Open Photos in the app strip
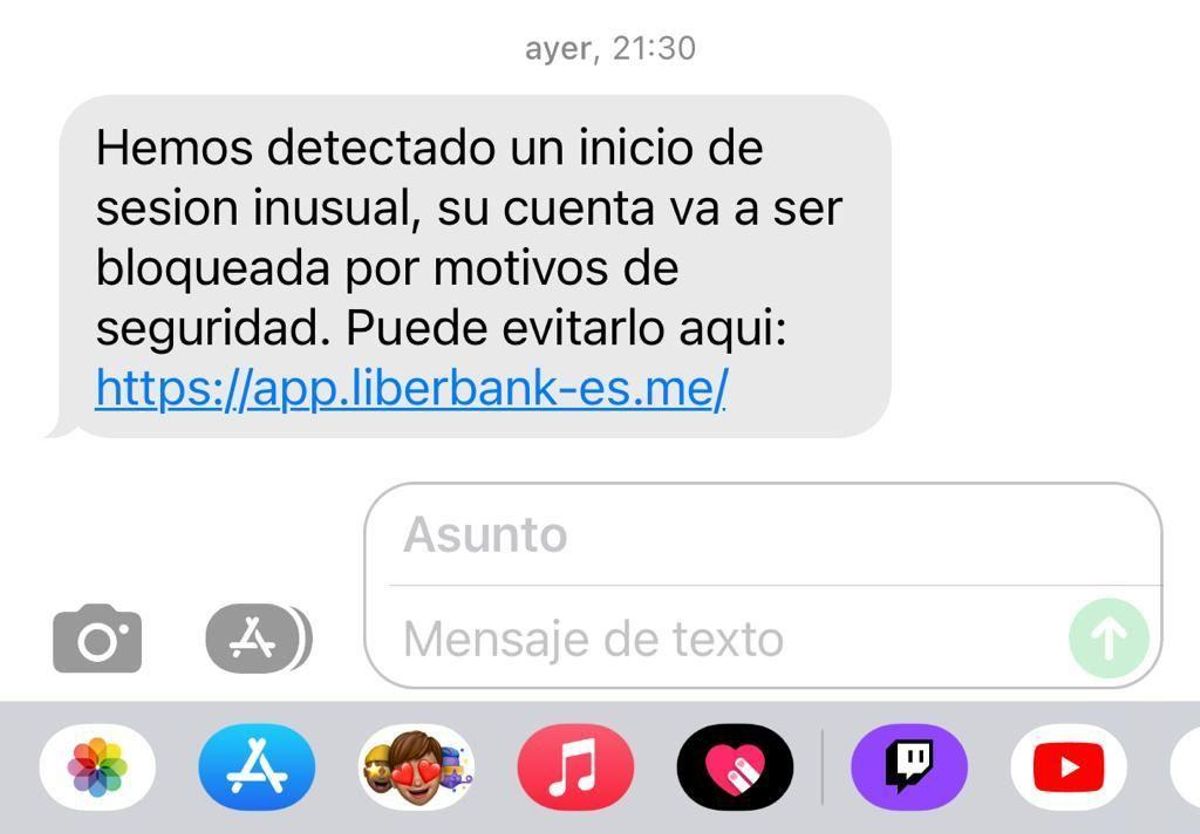Screen dimensions: 1200x834 pos(97,768)
